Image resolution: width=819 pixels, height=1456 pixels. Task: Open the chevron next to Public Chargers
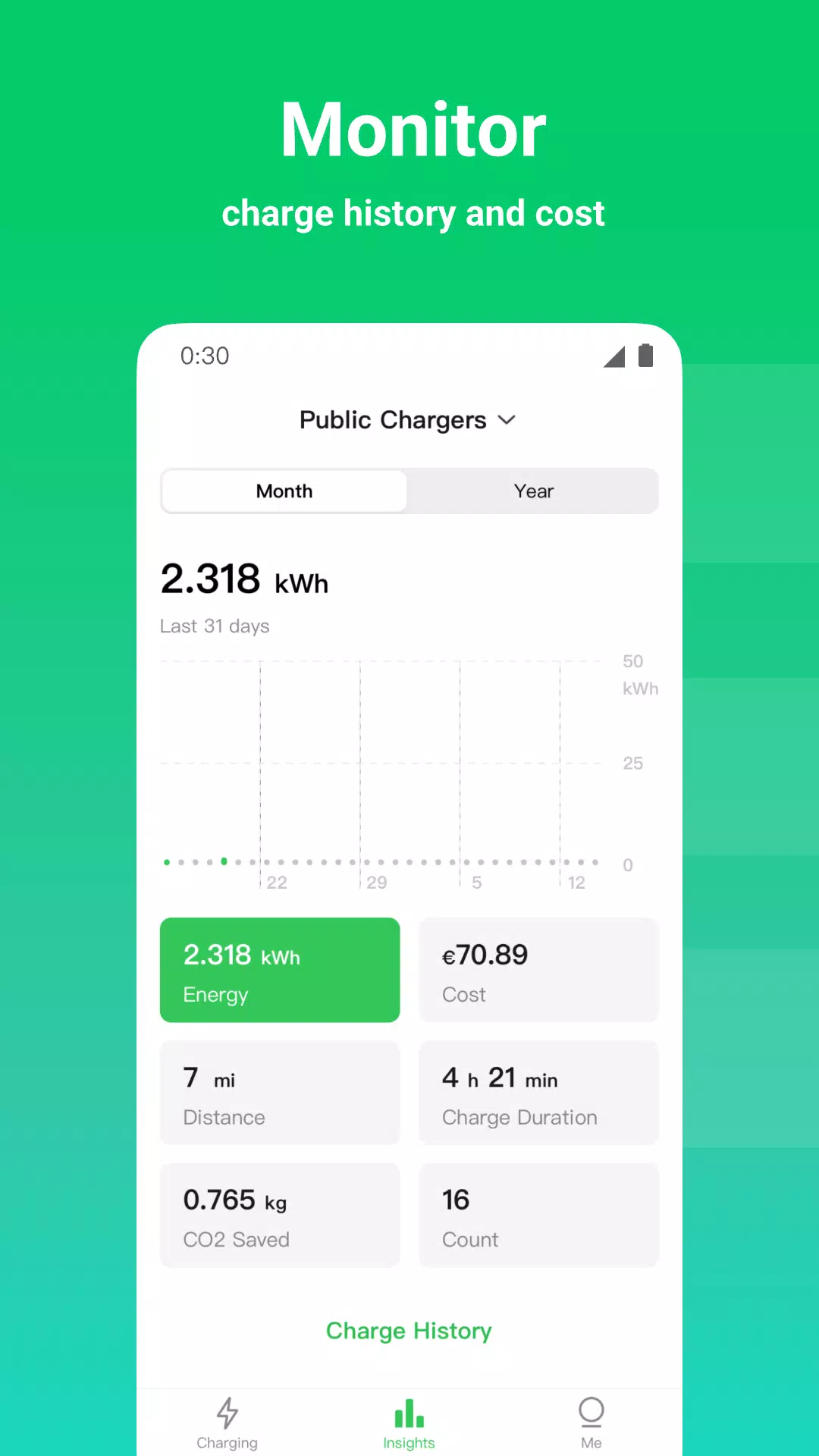coord(507,419)
